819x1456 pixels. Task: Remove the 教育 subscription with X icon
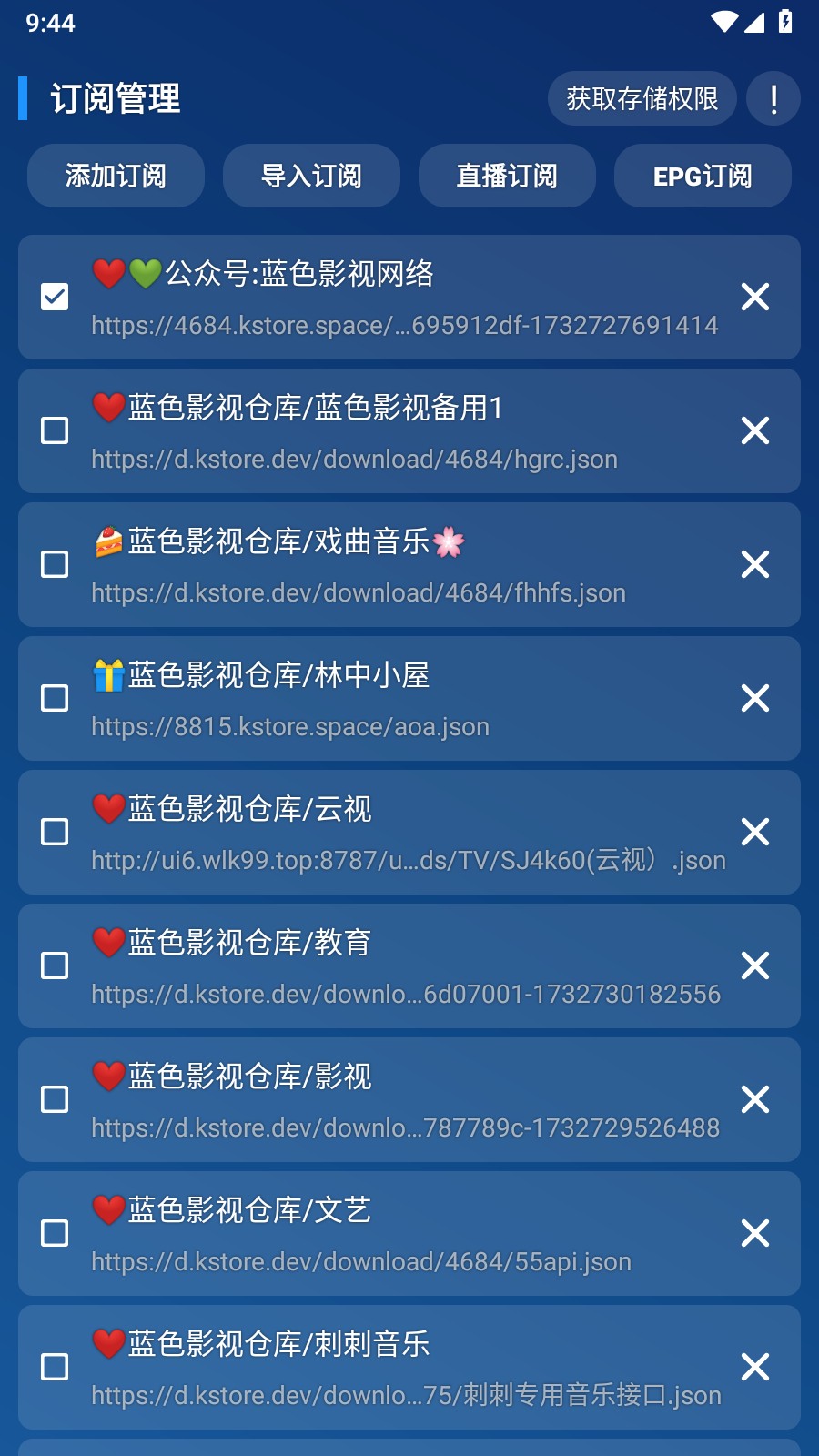click(754, 966)
